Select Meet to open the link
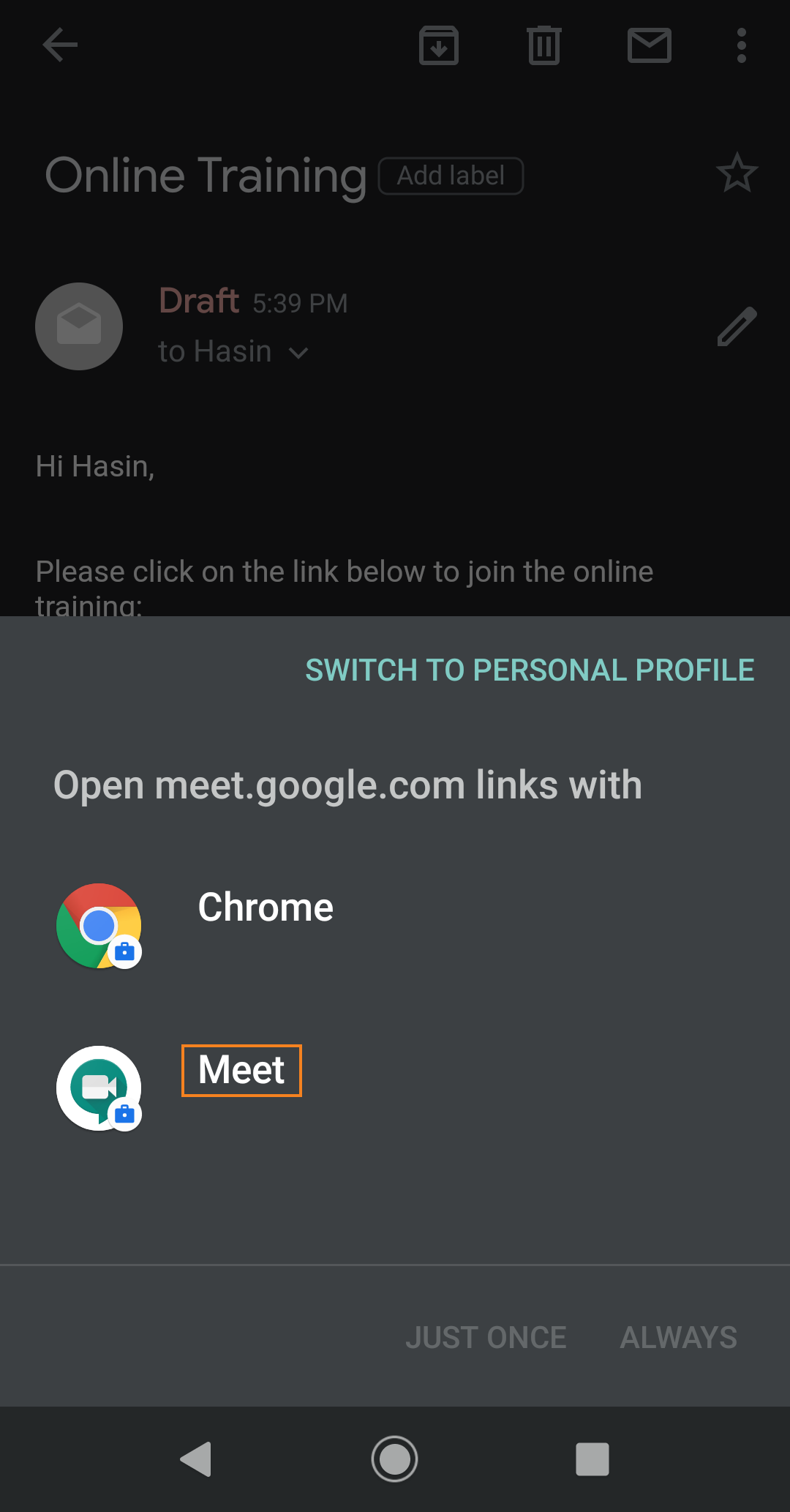The height and width of the screenshot is (1512, 790). [x=395, y=1088]
